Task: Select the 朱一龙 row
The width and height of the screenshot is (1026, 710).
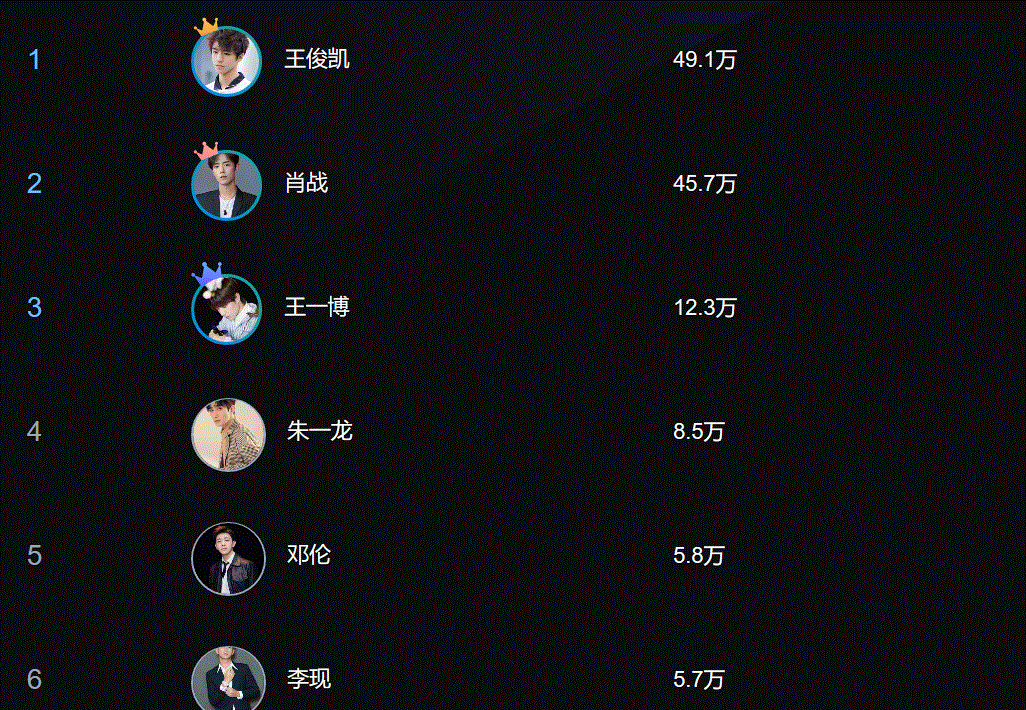Action: (x=319, y=432)
